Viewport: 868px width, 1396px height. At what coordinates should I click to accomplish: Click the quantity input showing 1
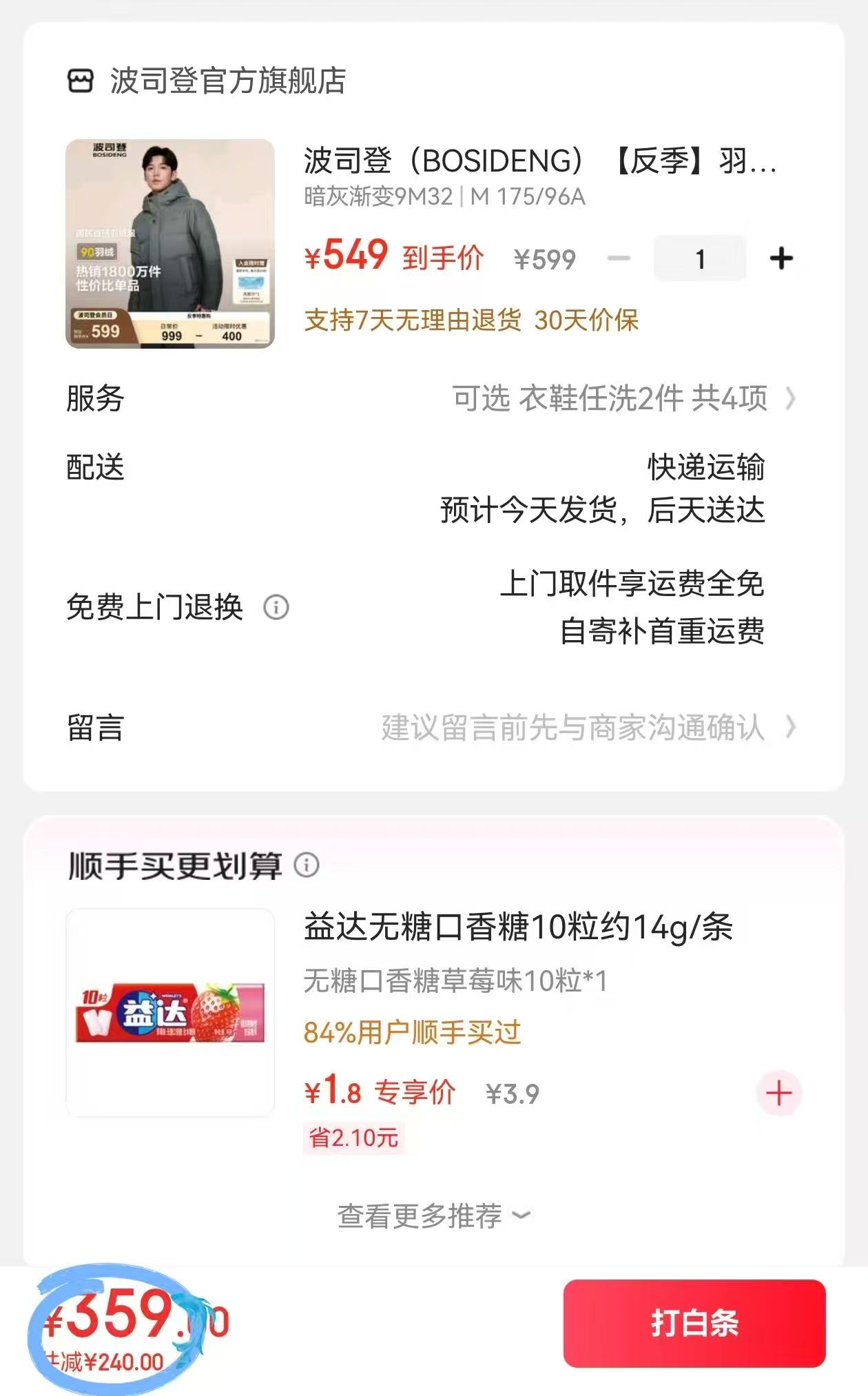pyautogui.click(x=699, y=258)
